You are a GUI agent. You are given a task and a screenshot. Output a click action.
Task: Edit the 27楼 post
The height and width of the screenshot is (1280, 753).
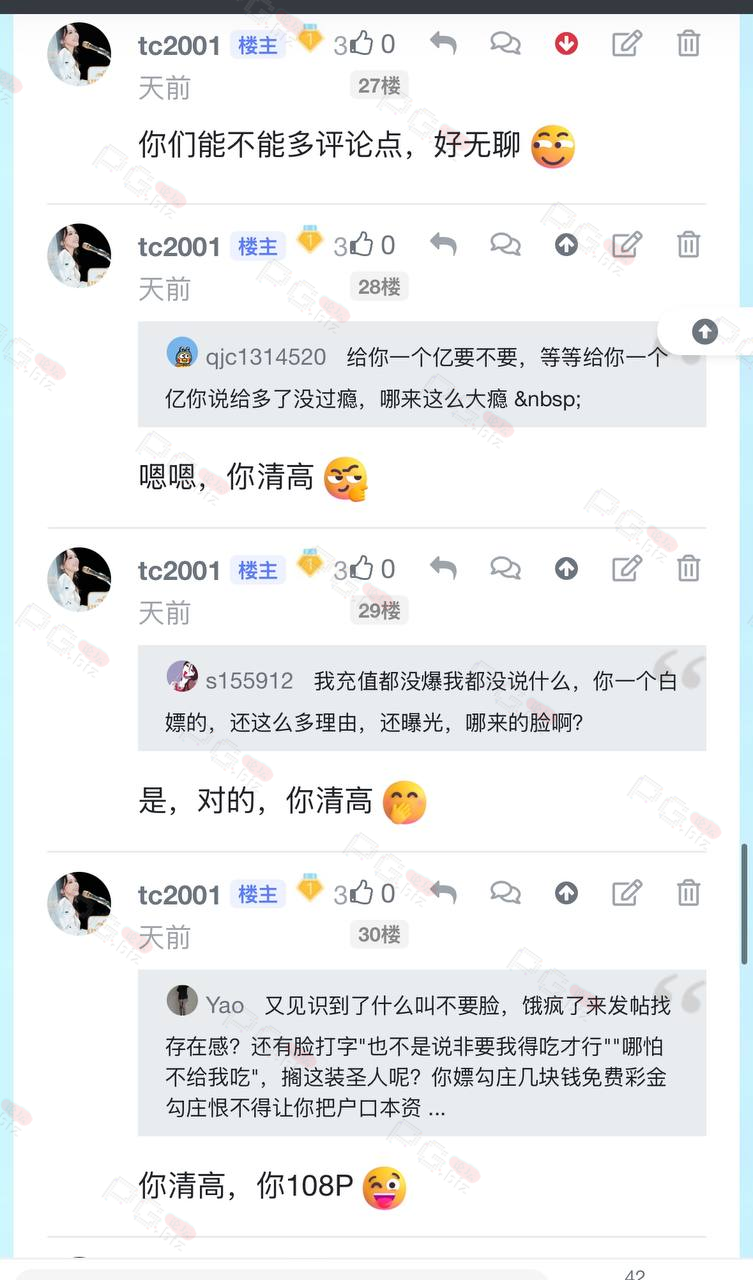click(x=627, y=43)
